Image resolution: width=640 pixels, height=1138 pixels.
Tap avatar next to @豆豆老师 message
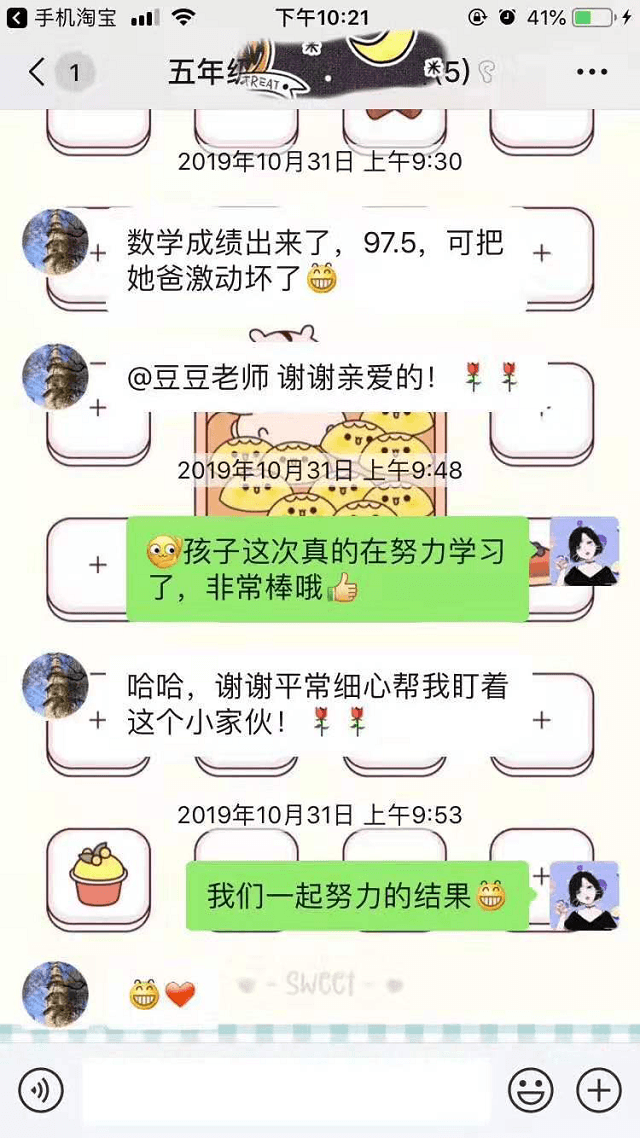click(55, 377)
